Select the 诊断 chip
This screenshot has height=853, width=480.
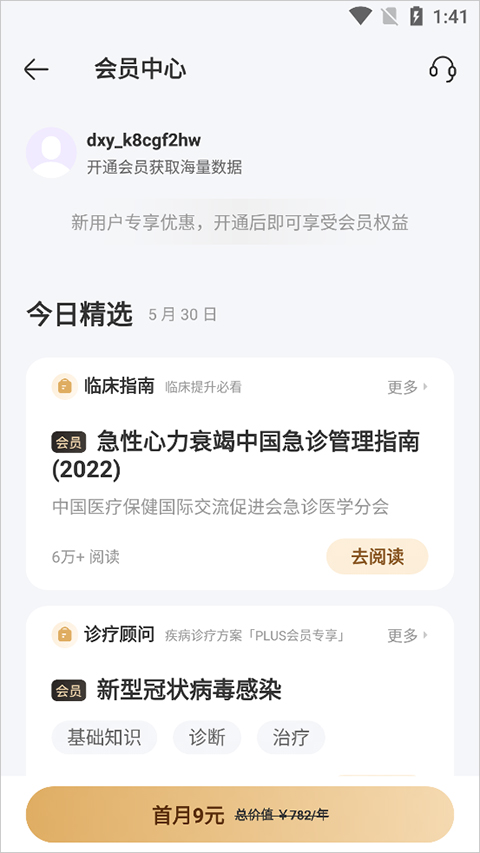tap(207, 738)
